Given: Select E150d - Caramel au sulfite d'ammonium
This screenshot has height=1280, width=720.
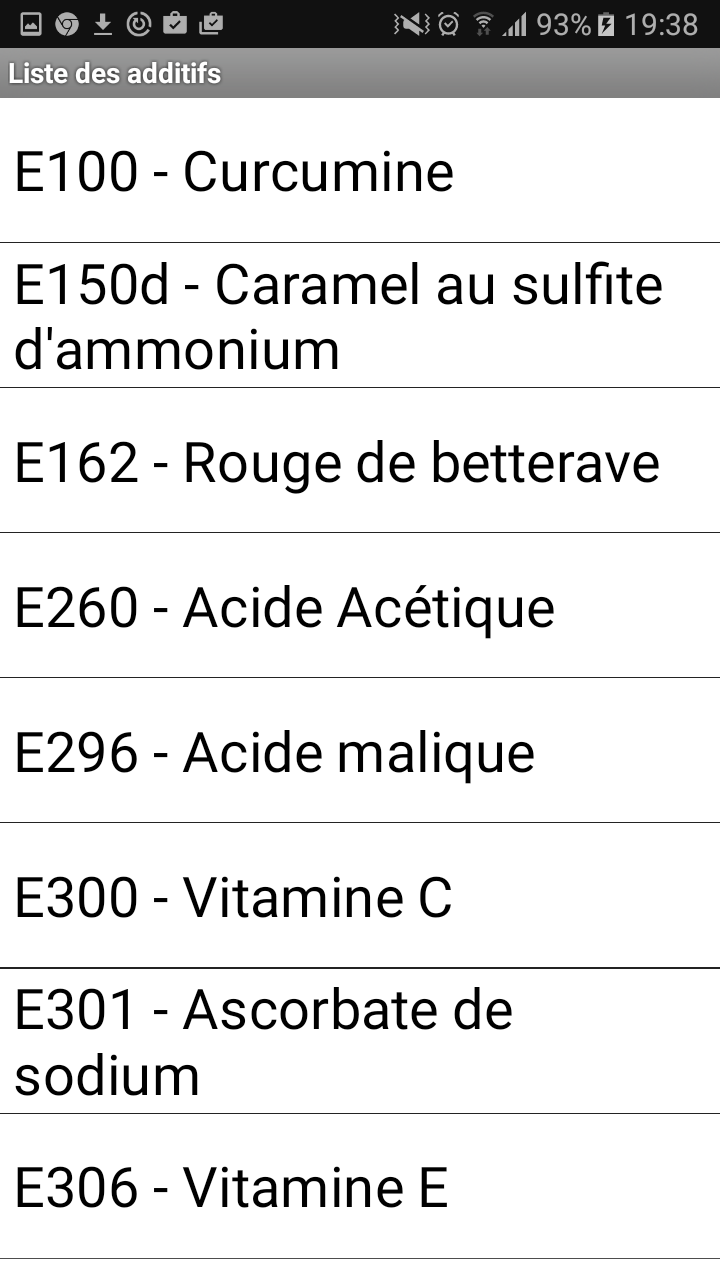Looking at the screenshot, I should [360, 315].
